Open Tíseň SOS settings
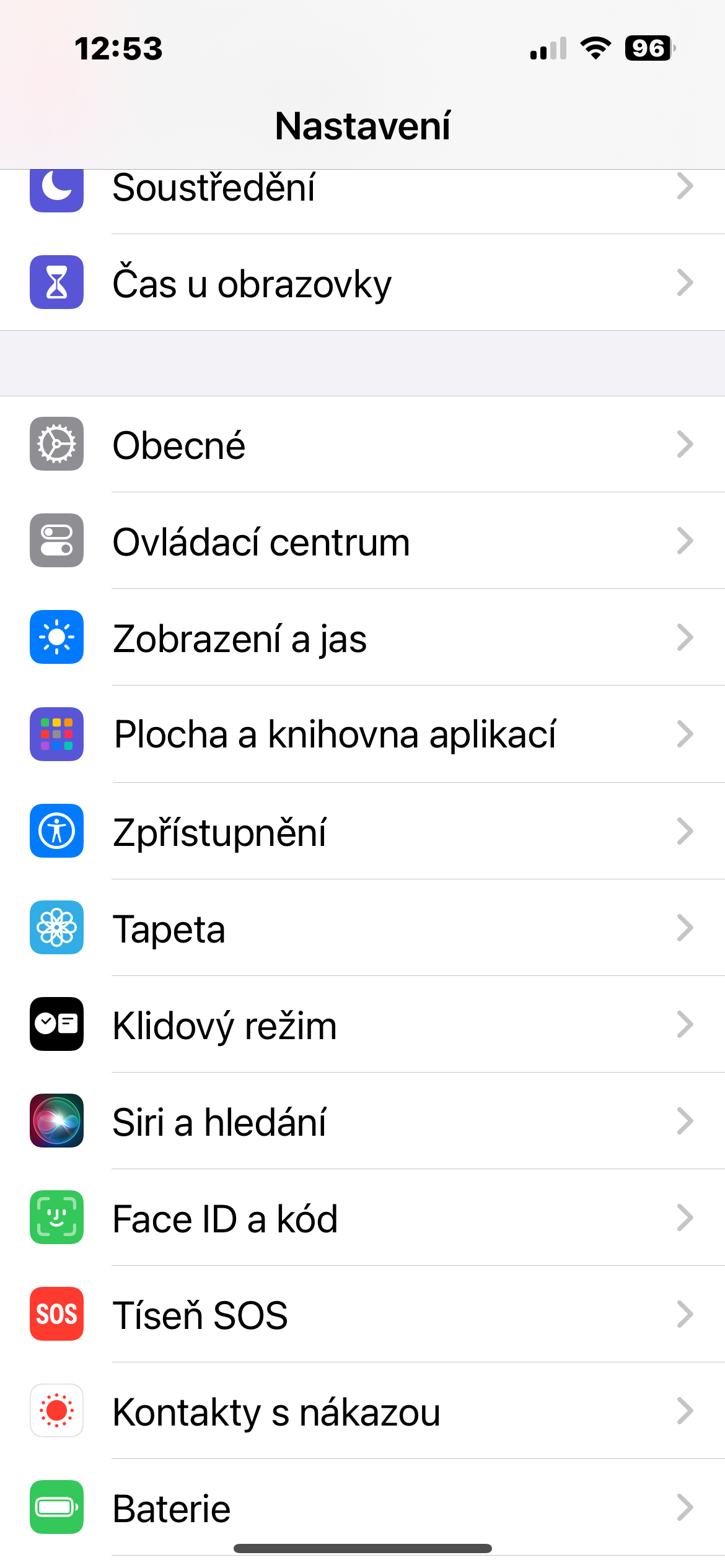 [x=362, y=1314]
